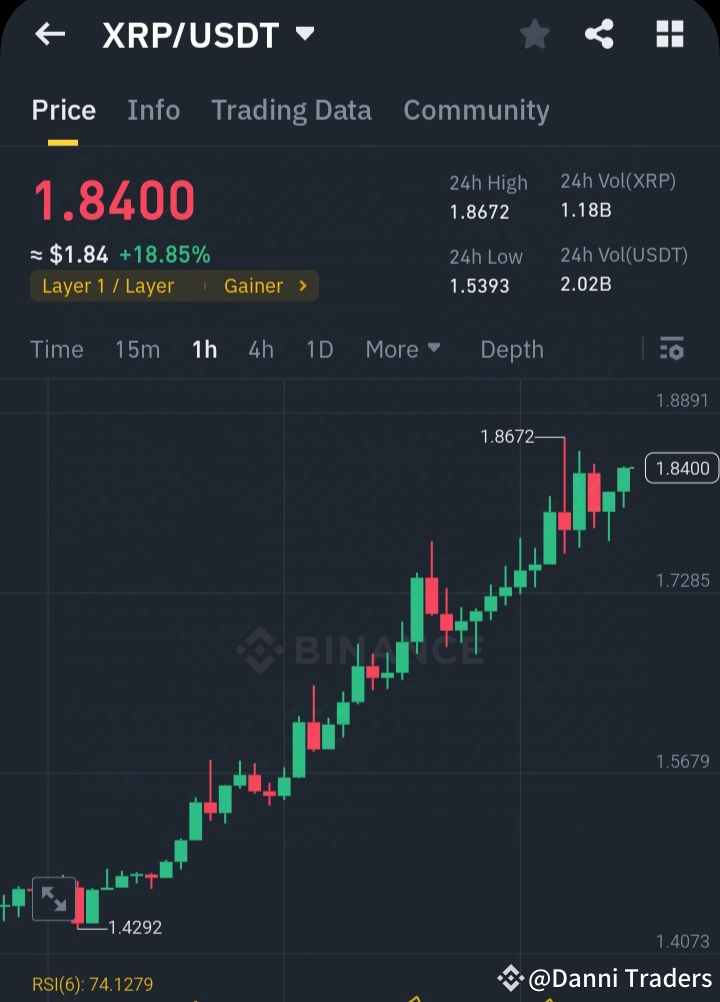Enable the 15m candle interval

[137, 350]
